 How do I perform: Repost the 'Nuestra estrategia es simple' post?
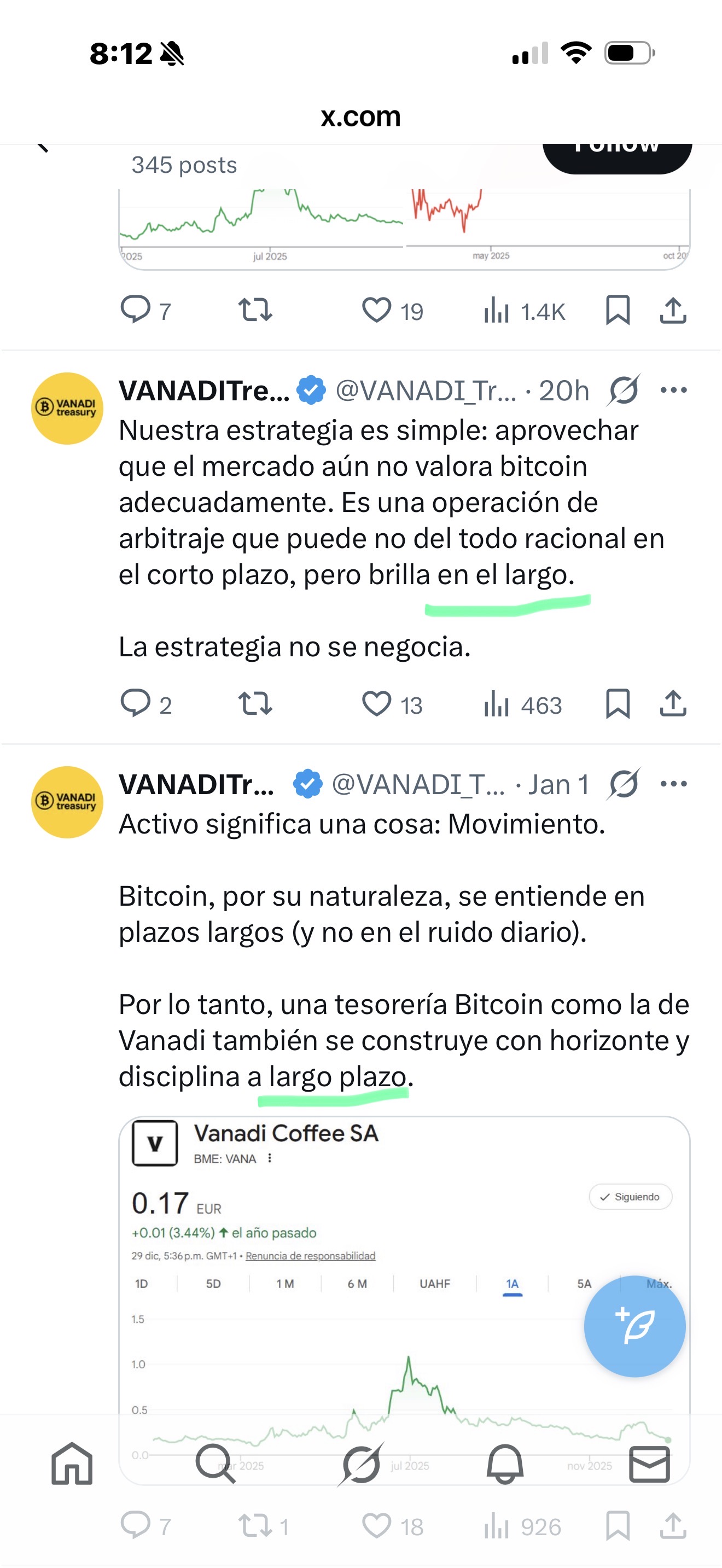coord(255,704)
